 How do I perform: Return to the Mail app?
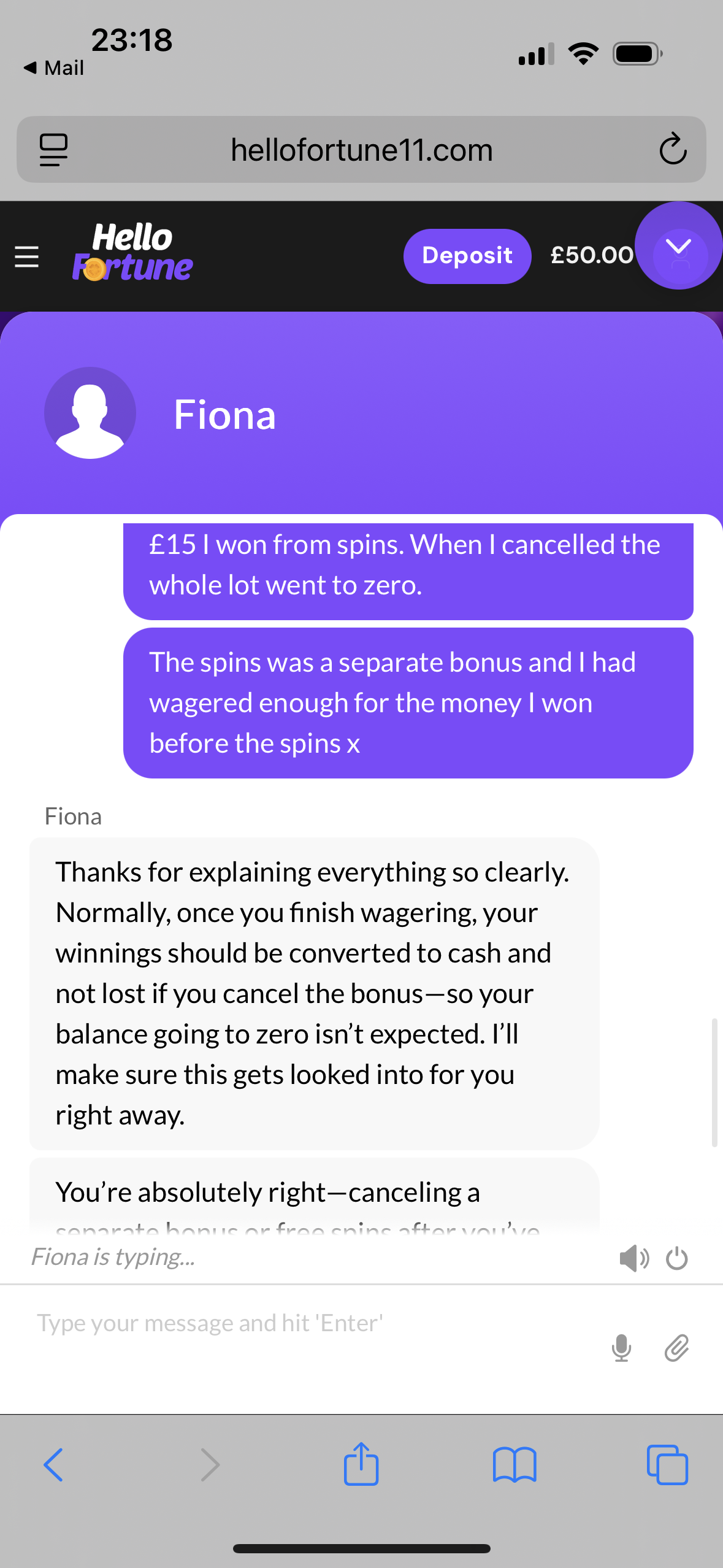pos(54,67)
